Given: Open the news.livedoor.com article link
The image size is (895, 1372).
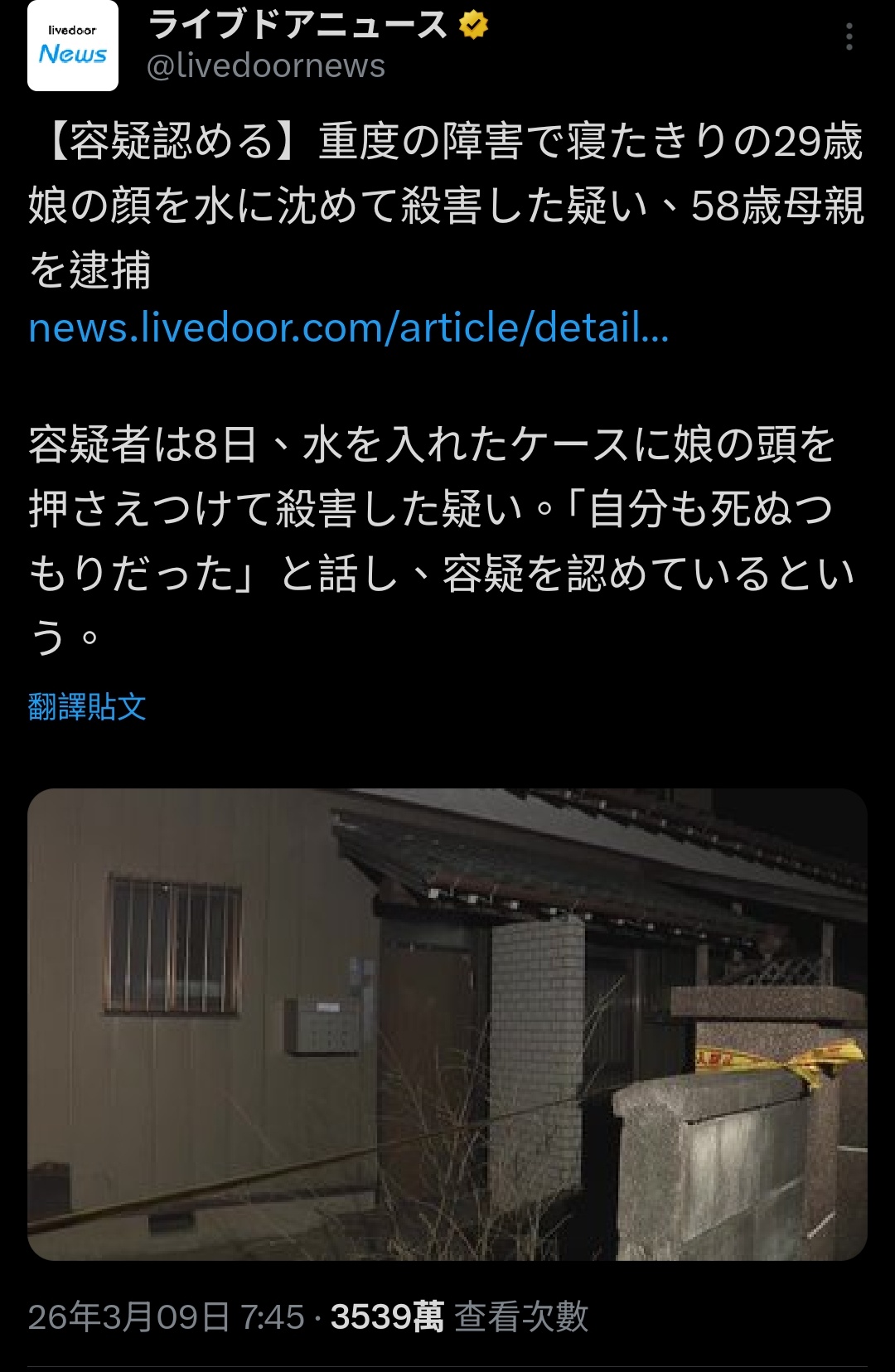Looking at the screenshot, I should [x=348, y=327].
